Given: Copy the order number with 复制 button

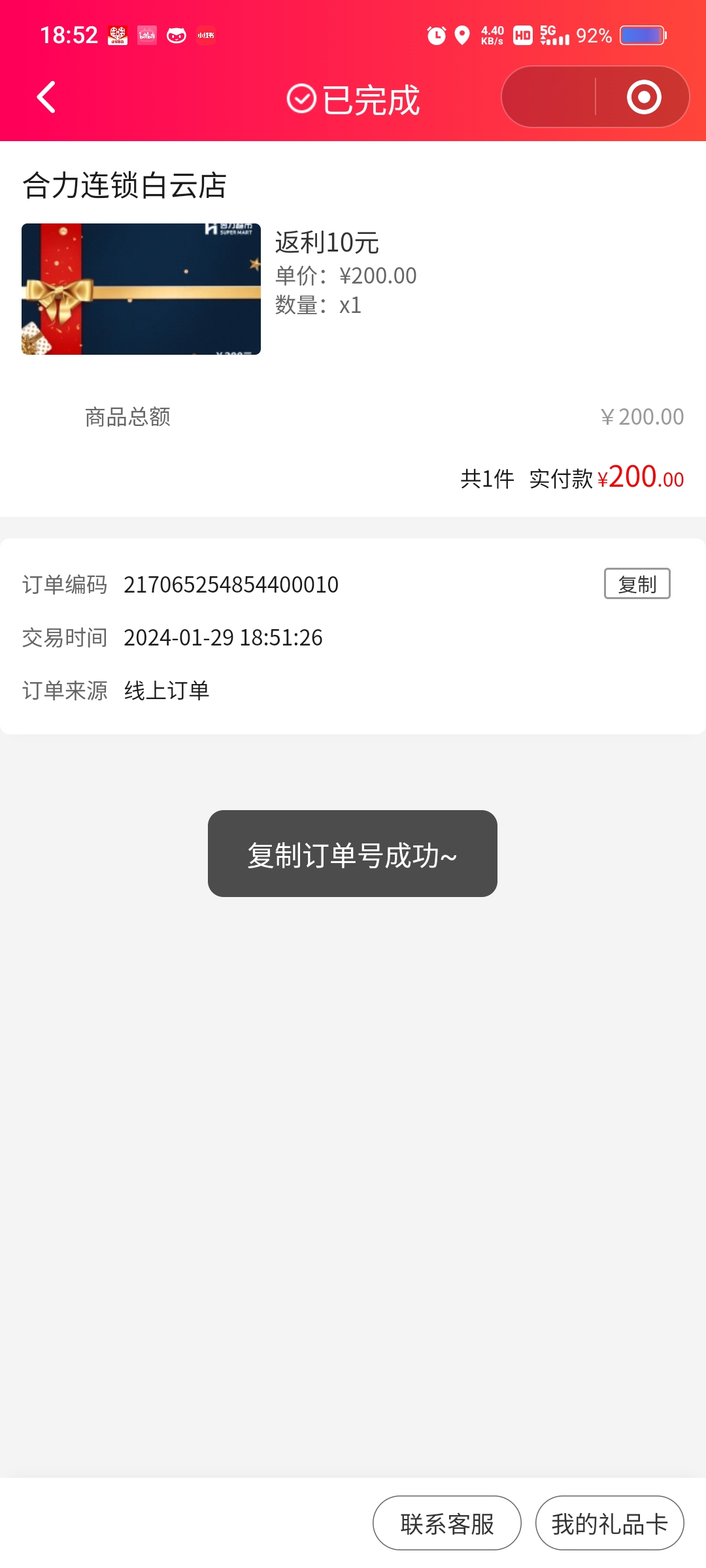Looking at the screenshot, I should [637, 583].
